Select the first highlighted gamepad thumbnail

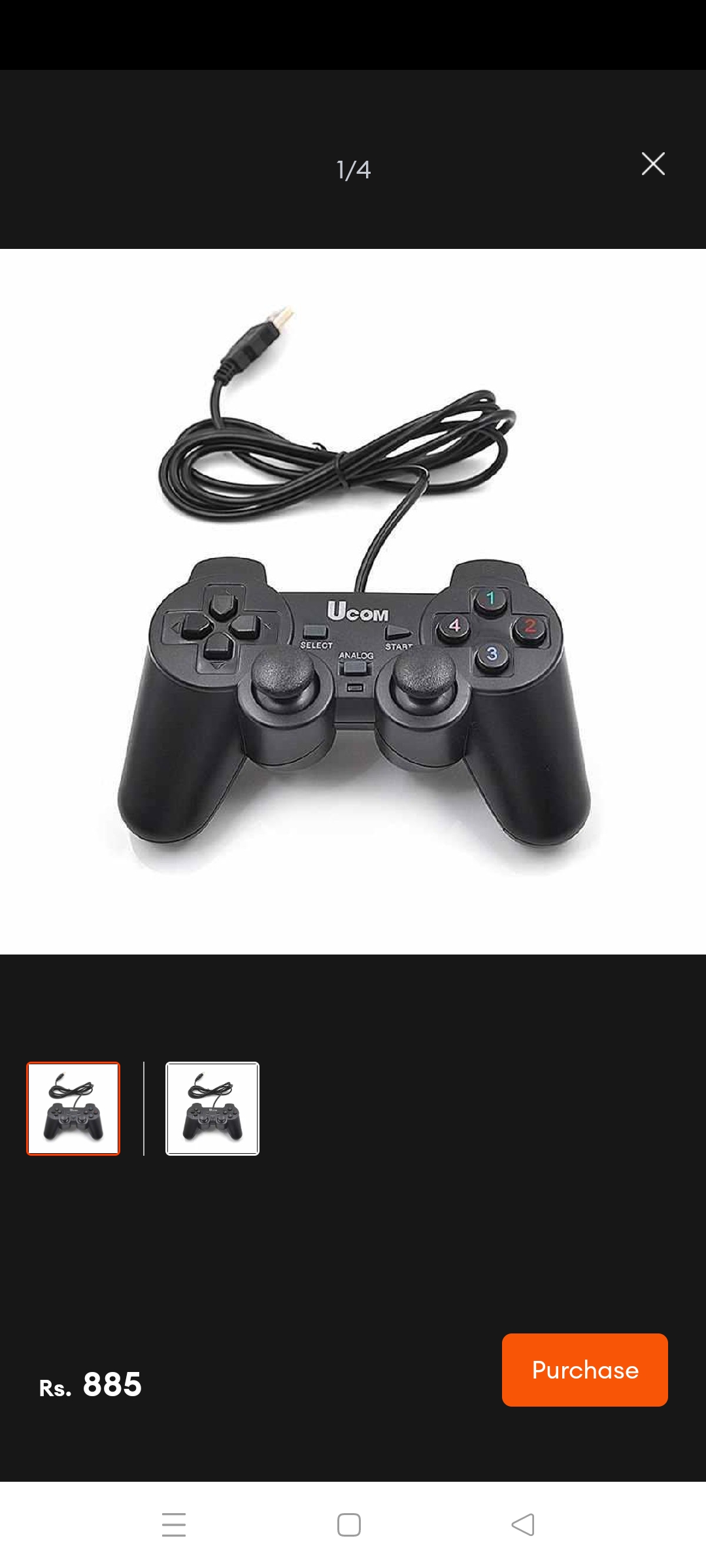73,1108
